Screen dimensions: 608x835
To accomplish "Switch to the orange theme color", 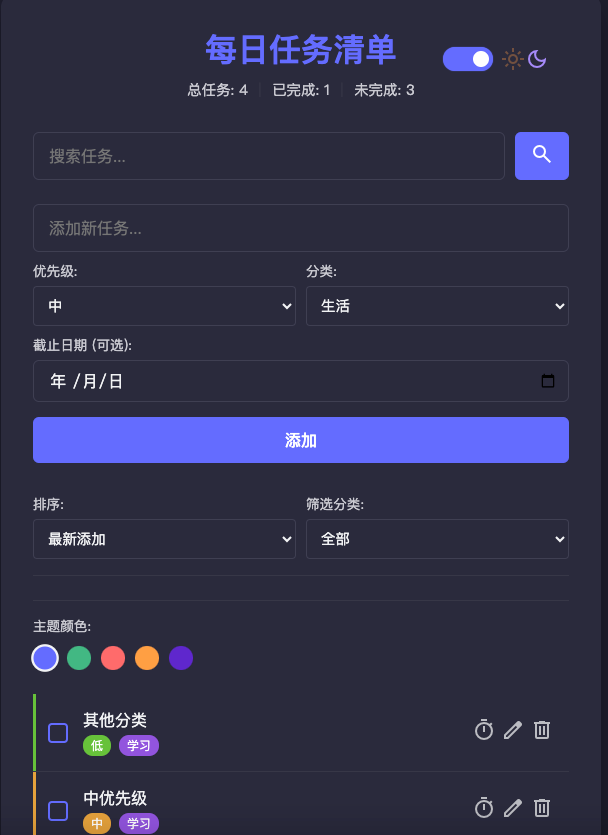I will coord(147,658).
